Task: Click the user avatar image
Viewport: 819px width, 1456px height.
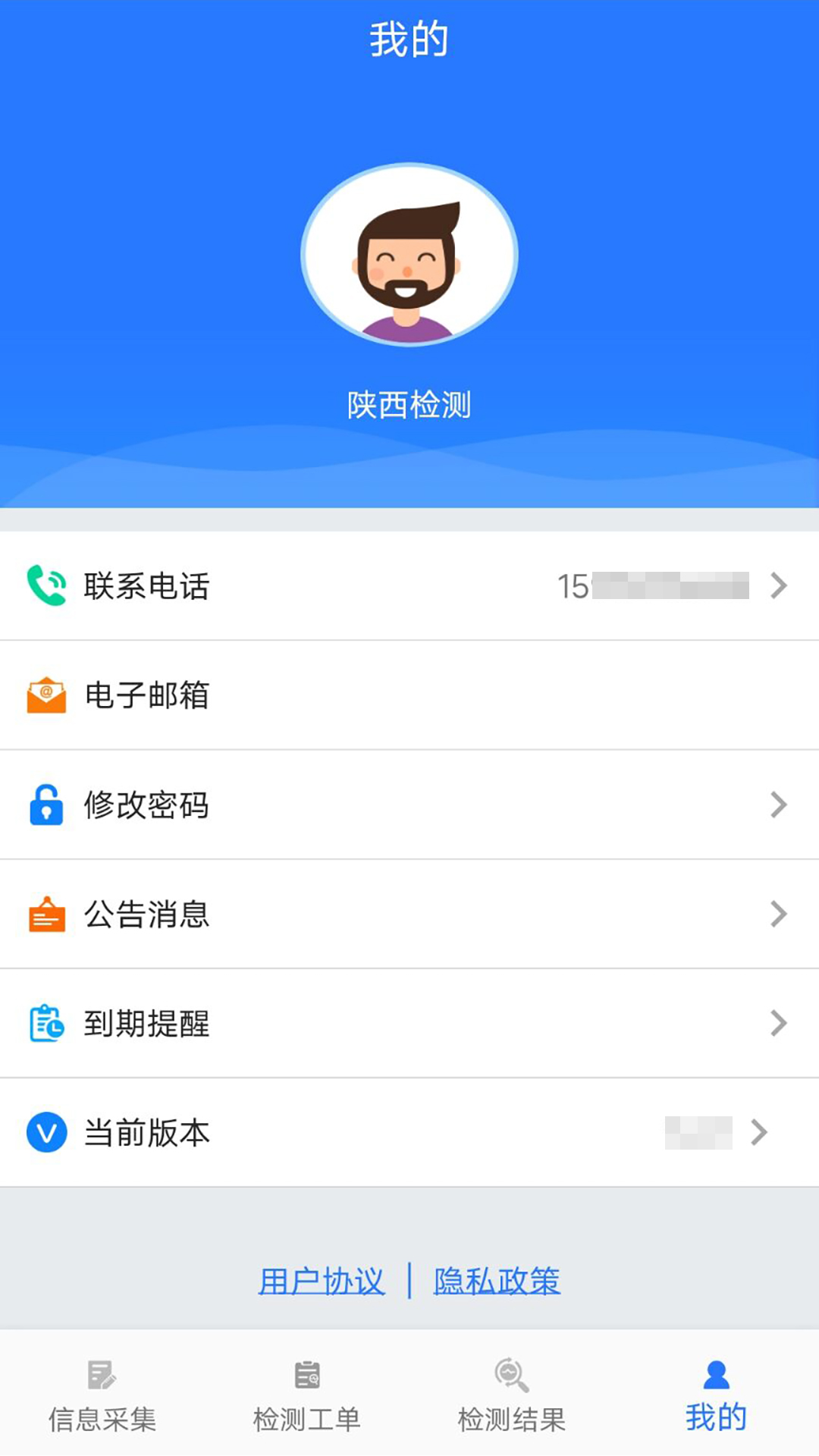Action: point(409,254)
